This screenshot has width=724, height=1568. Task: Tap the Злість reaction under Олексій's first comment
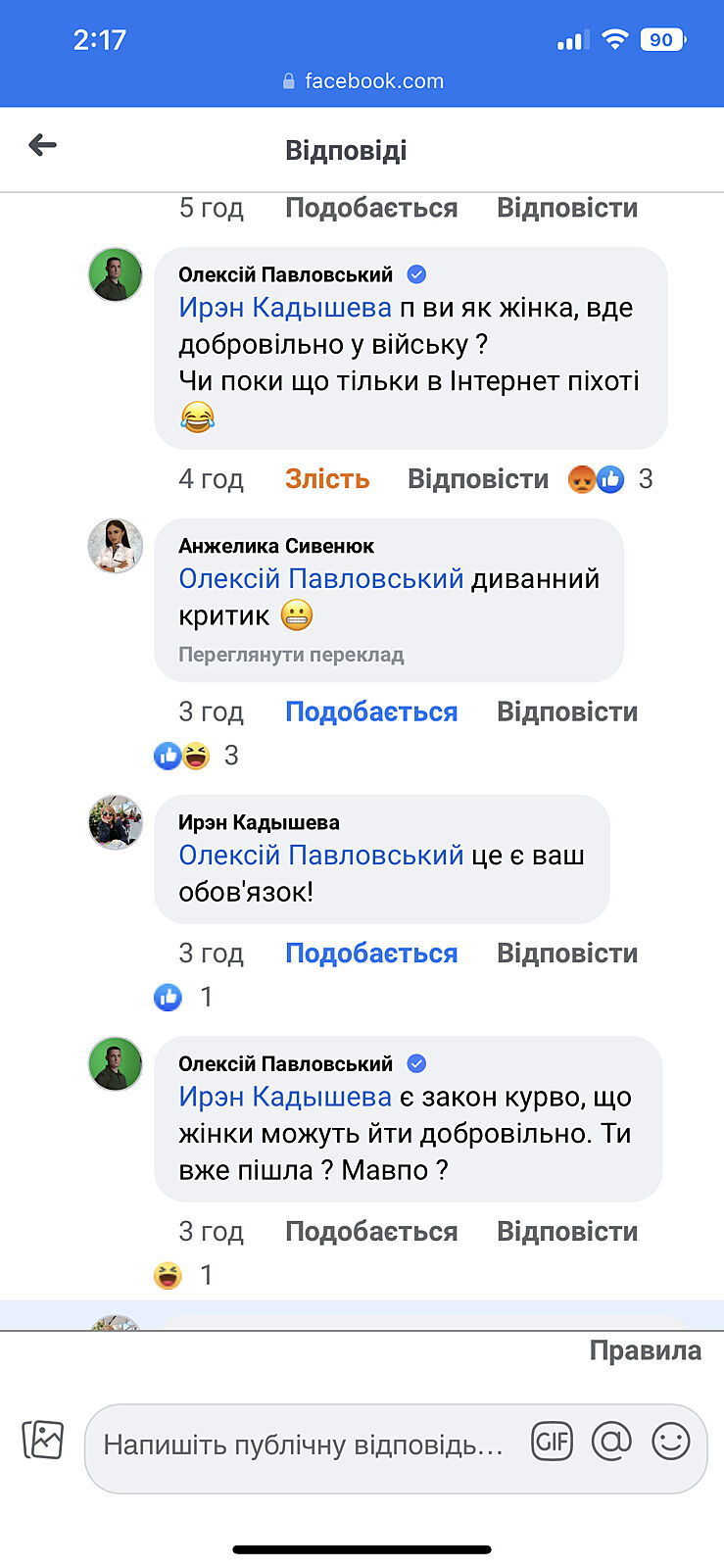326,479
